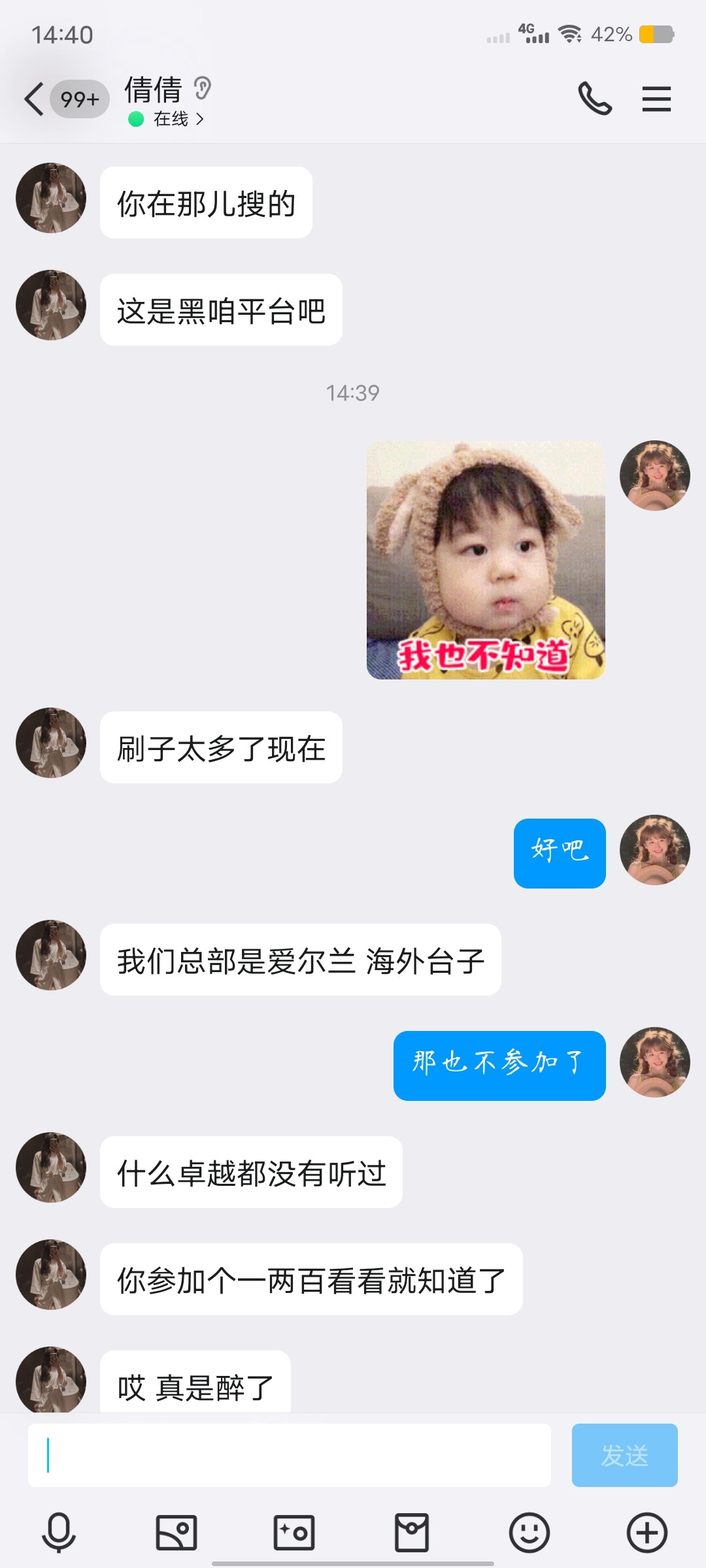Tap the earpiece mode icon by name

[203, 88]
